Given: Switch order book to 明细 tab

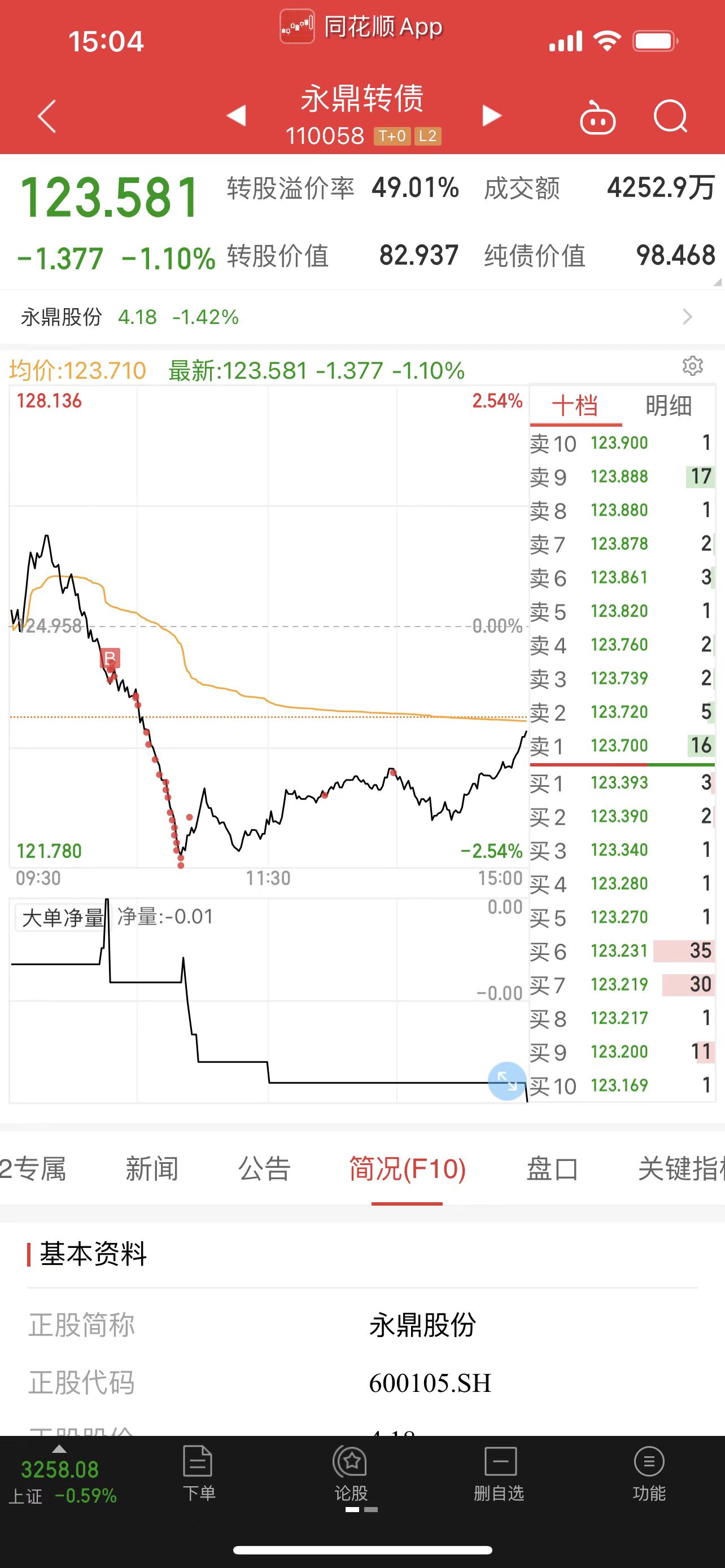Looking at the screenshot, I should tap(669, 405).
